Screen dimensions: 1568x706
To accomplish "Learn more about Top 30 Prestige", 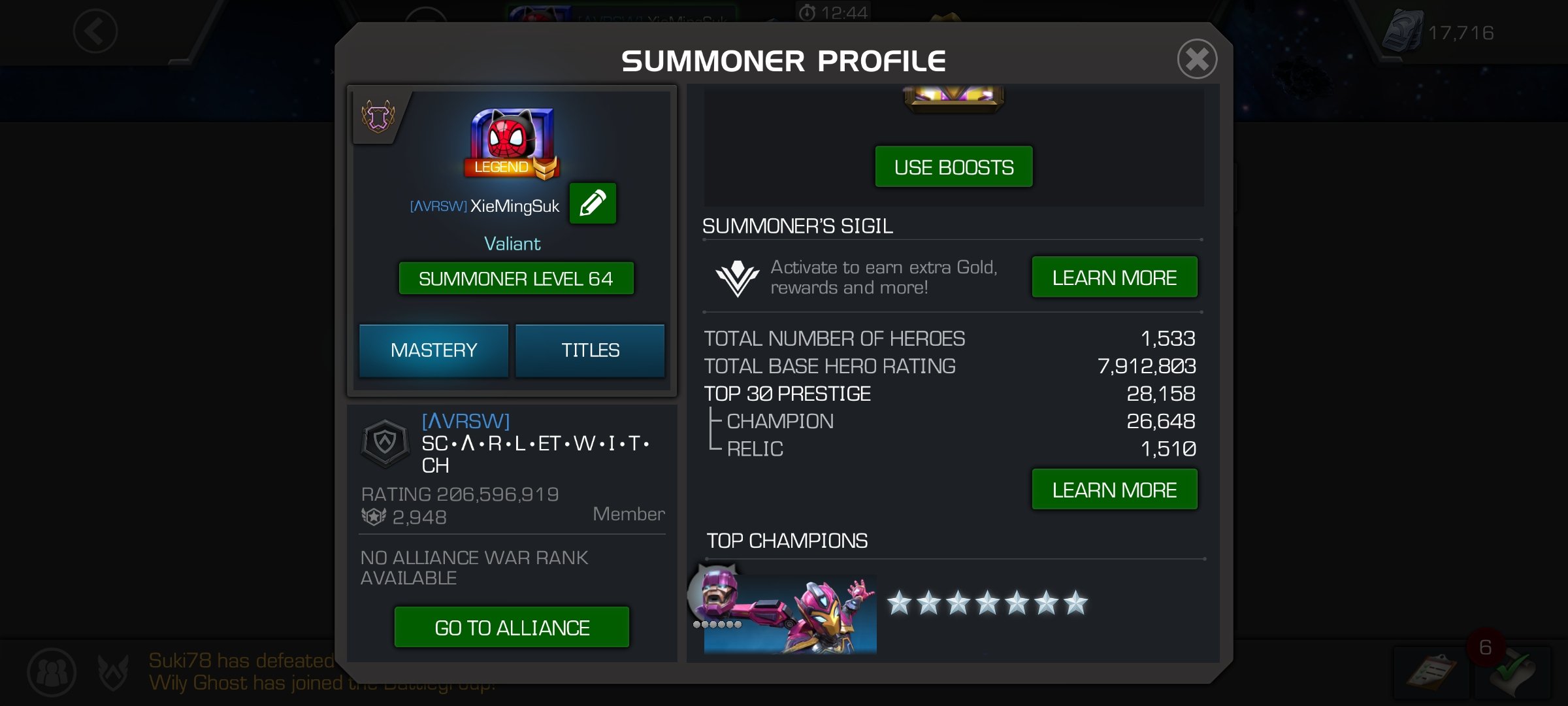I will [x=1114, y=490].
